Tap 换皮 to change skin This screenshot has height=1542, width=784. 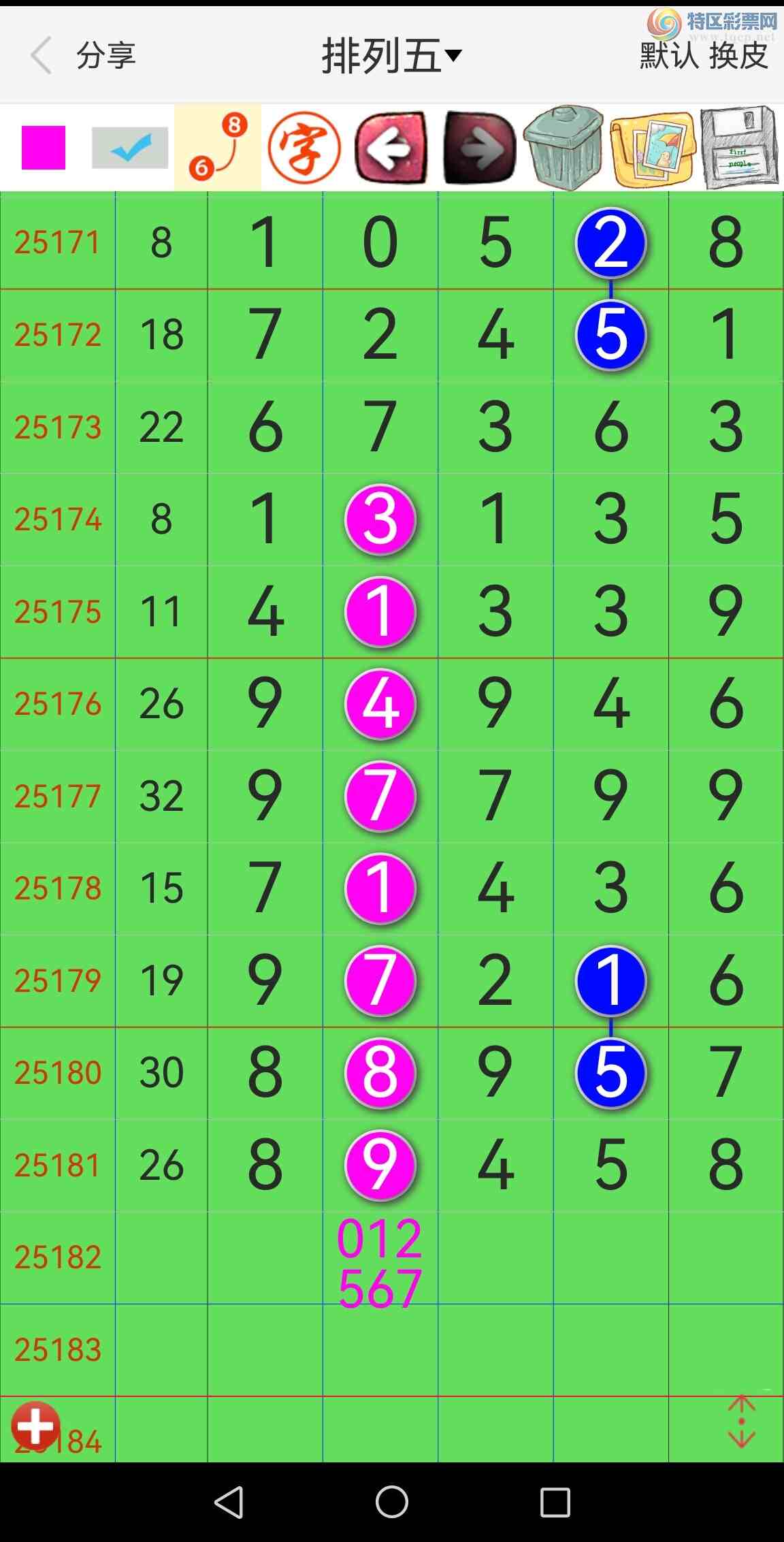coord(739,56)
